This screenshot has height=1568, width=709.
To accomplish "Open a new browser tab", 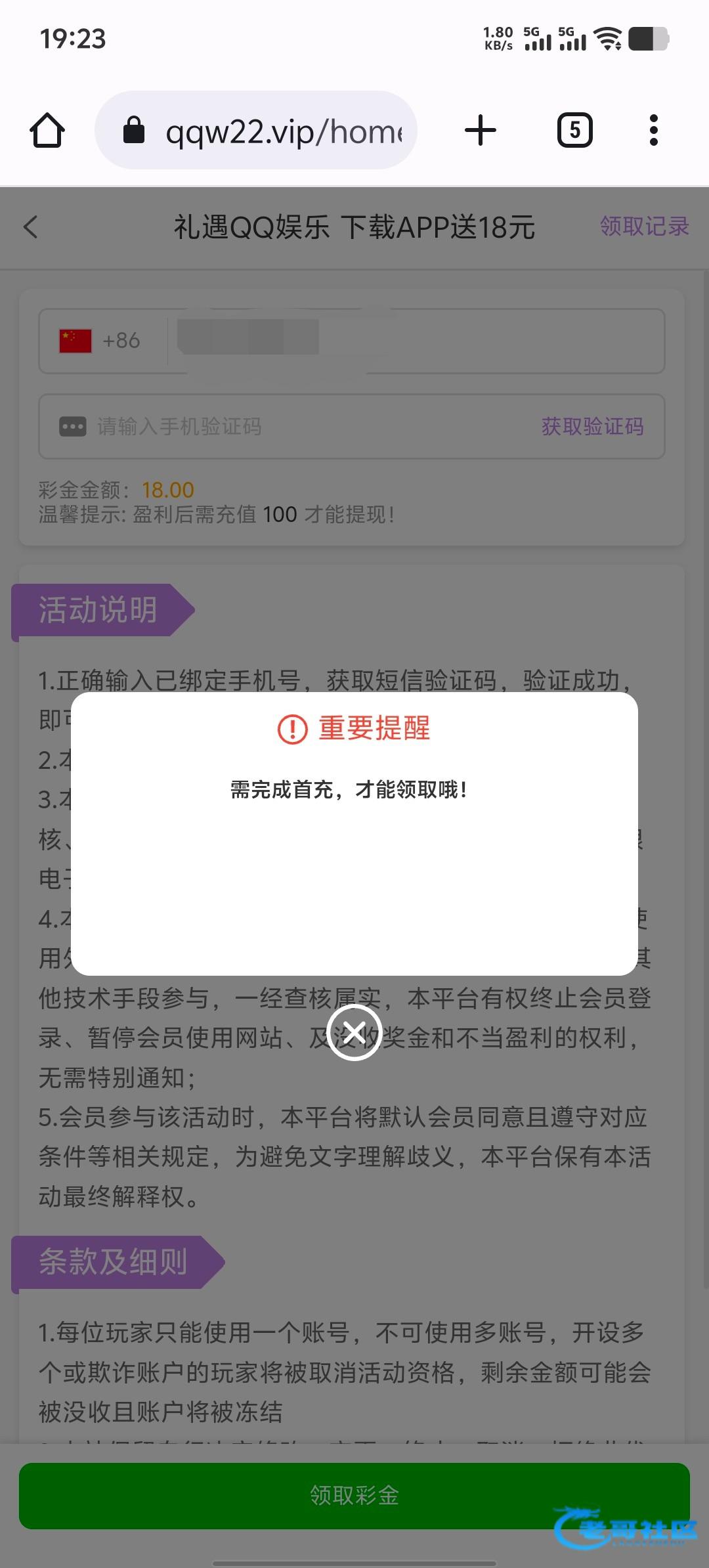I will 480,130.
